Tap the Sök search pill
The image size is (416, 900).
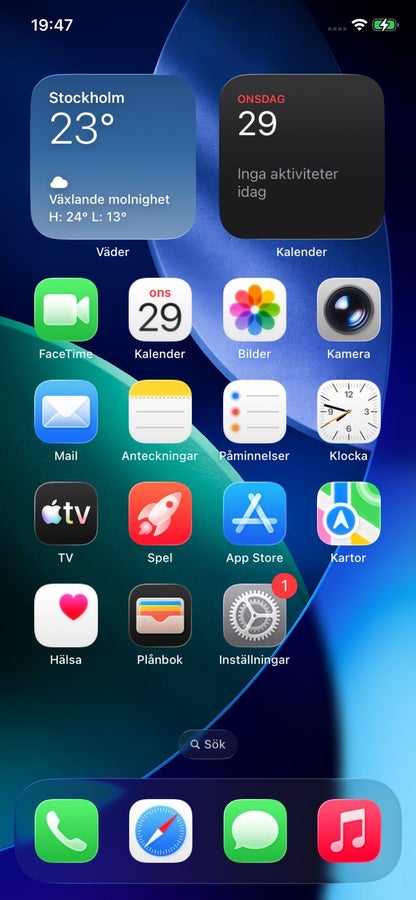(208, 744)
